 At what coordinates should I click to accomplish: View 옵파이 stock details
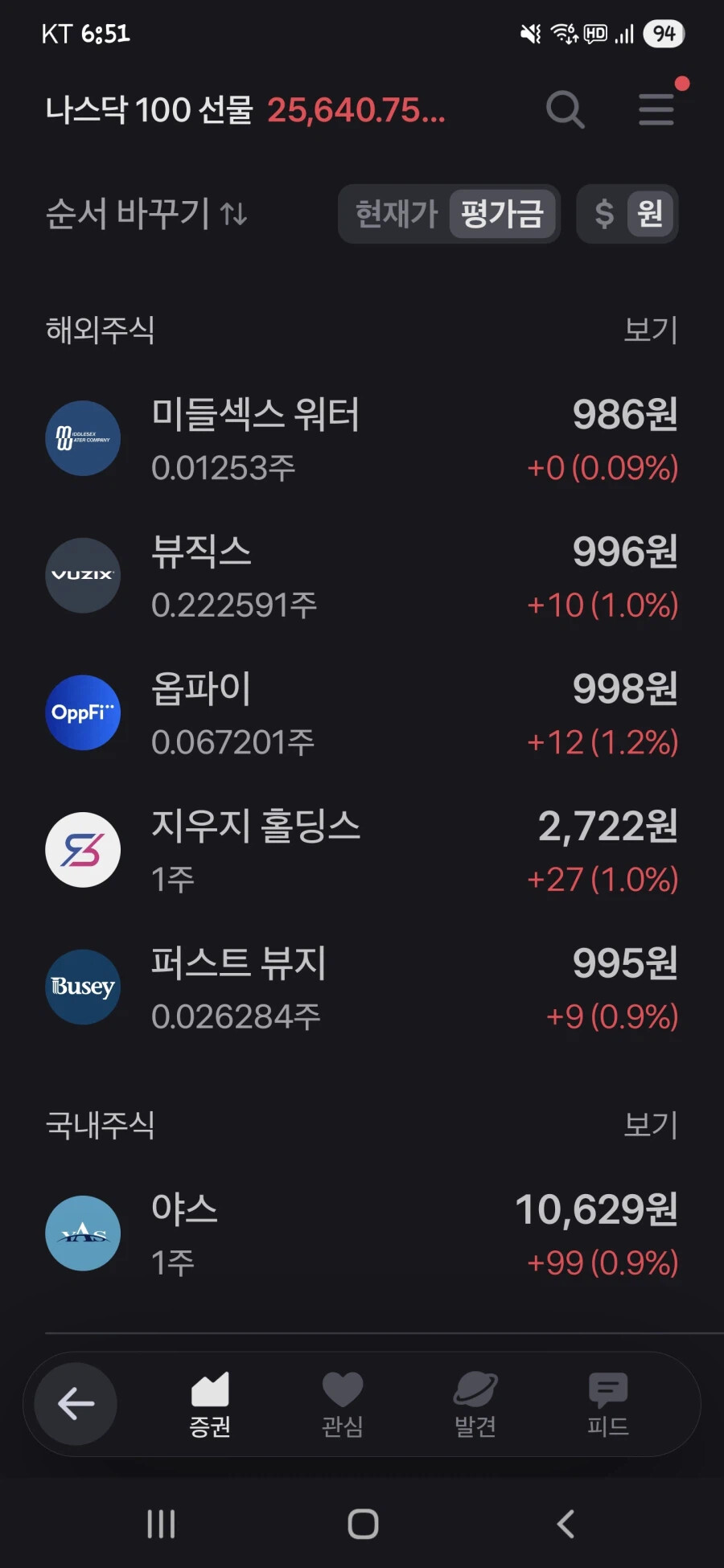pos(362,713)
